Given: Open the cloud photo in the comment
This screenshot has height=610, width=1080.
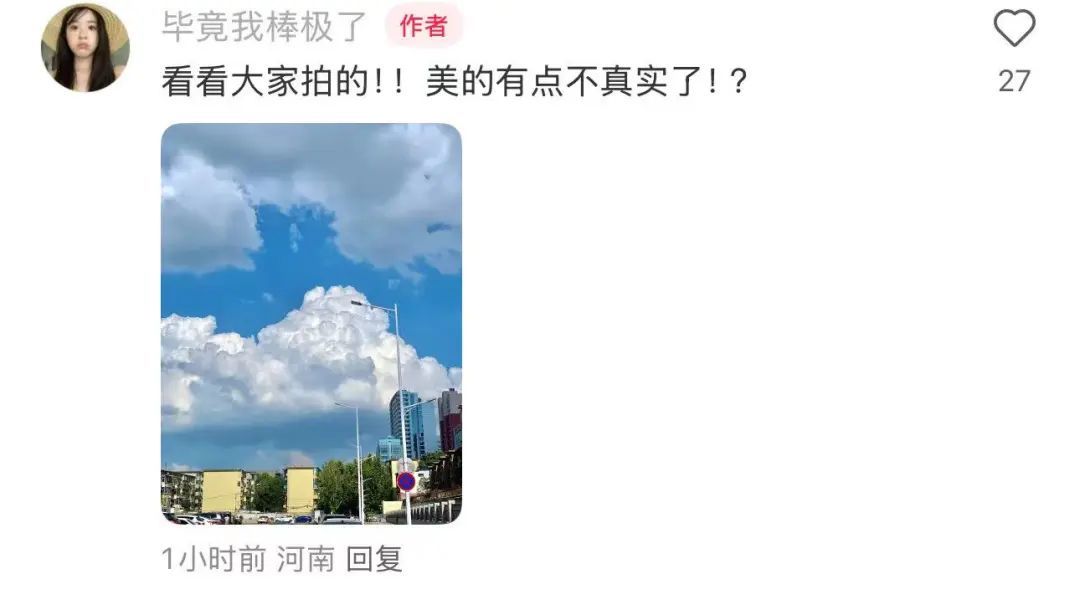Looking at the screenshot, I should 311,323.
